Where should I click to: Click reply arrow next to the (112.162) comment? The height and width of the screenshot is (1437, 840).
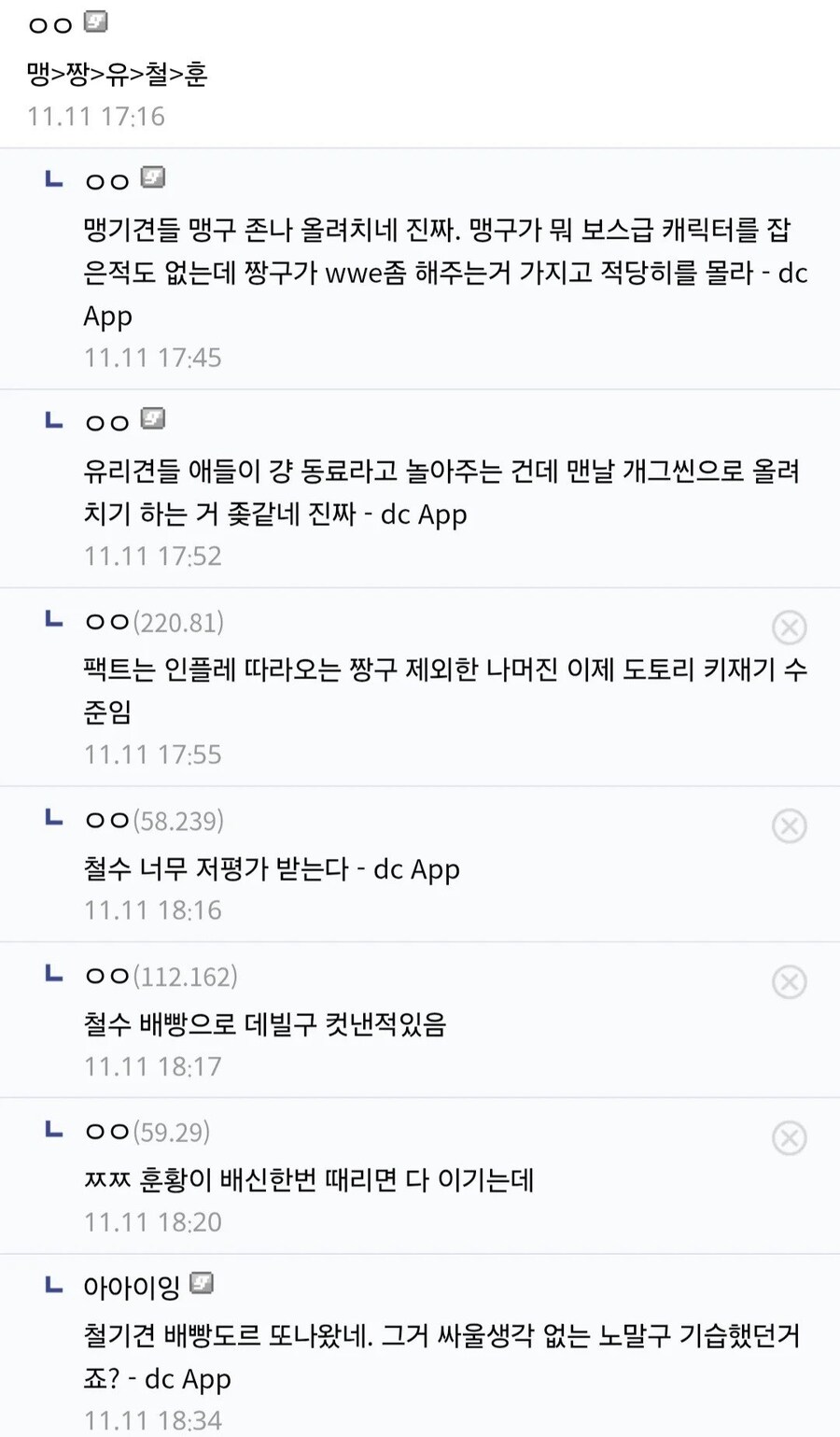click(53, 974)
